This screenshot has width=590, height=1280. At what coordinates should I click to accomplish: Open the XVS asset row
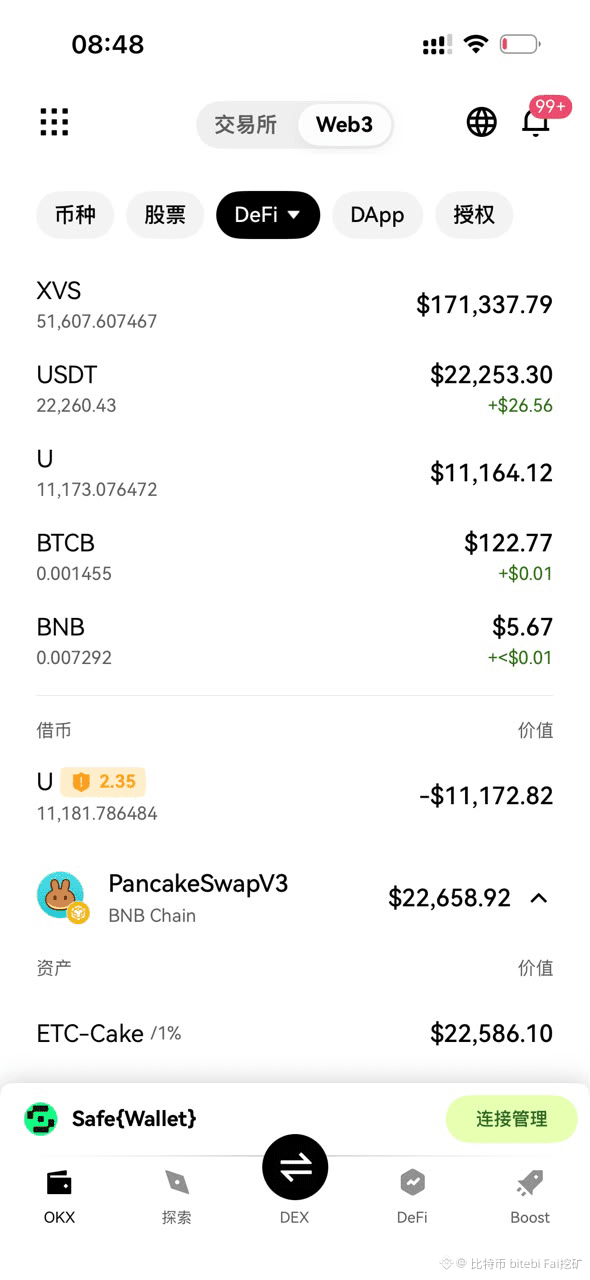pyautogui.click(x=295, y=305)
